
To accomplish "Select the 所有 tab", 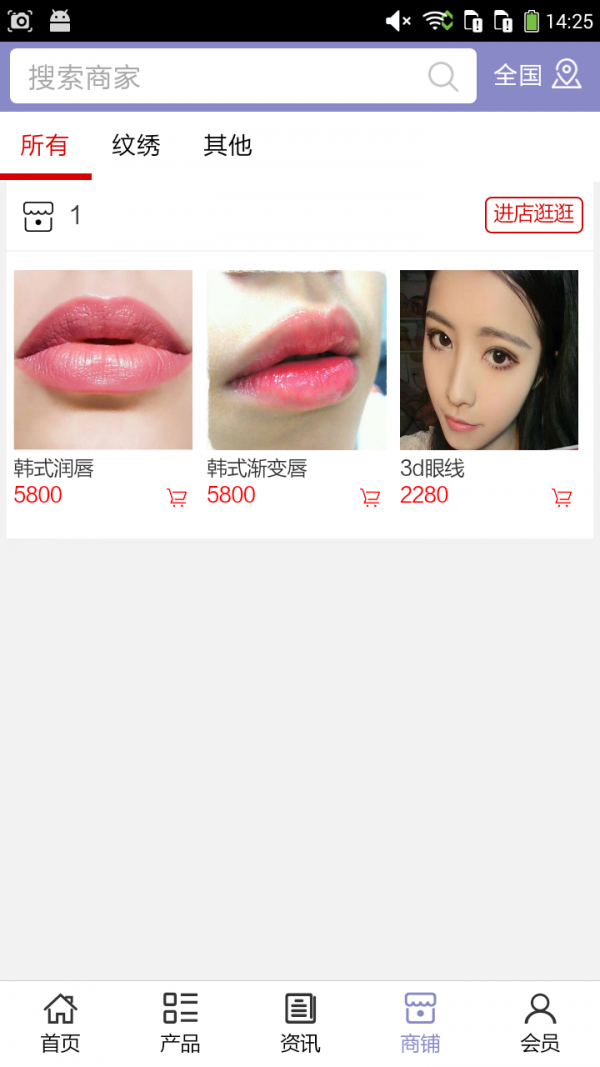I will [45, 146].
